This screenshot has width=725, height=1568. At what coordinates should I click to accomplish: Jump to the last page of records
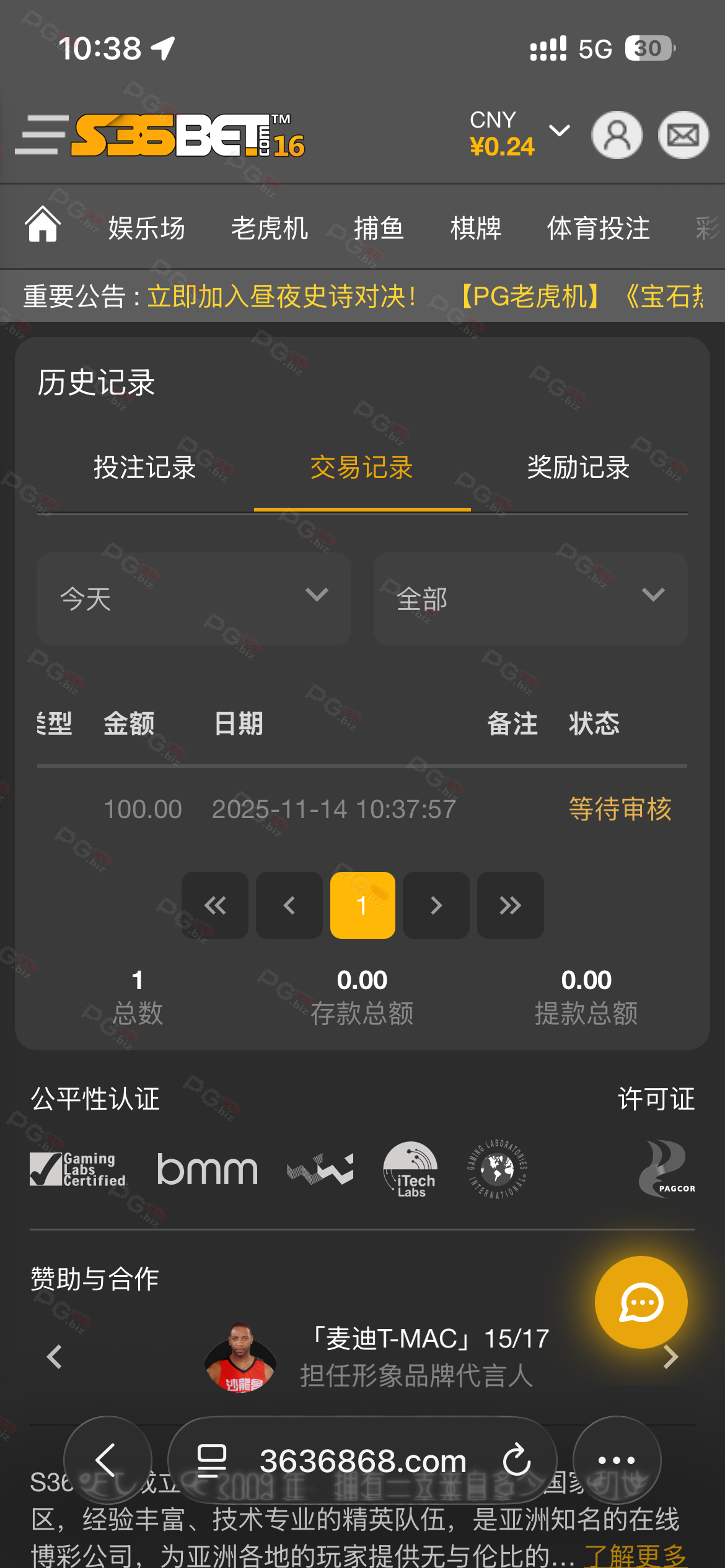(x=510, y=905)
